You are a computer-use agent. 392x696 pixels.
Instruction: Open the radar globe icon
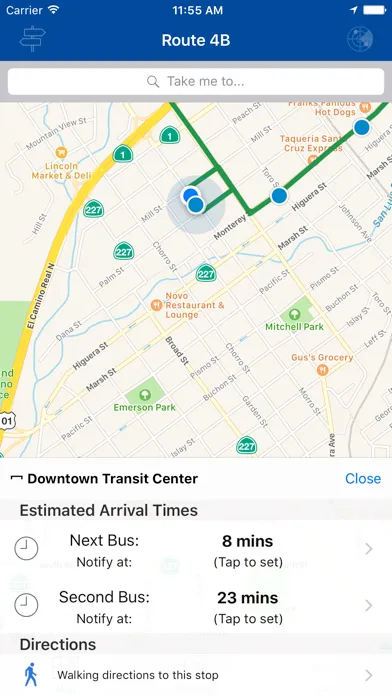[360, 39]
